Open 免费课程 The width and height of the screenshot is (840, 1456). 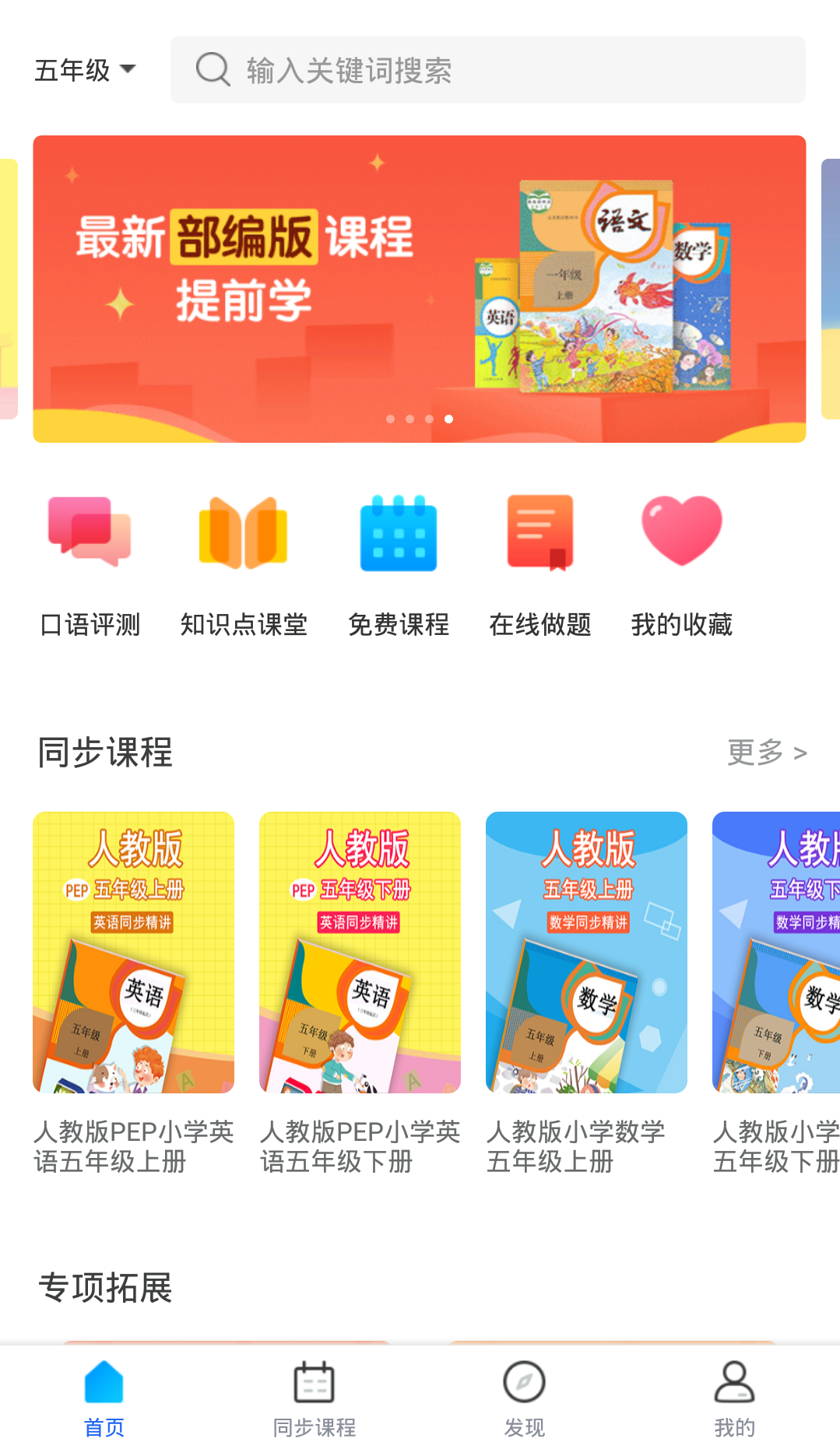[398, 566]
